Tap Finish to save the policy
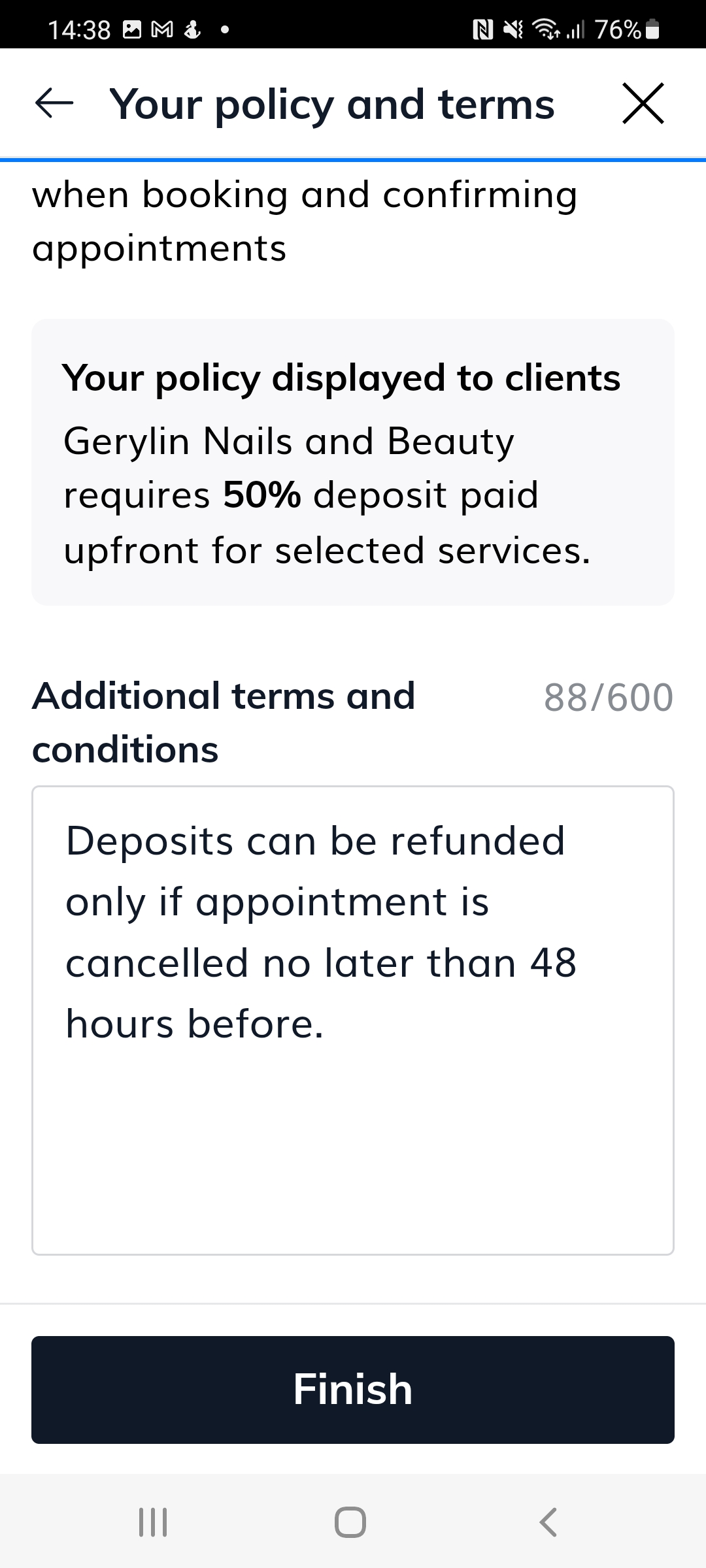 coord(353,1390)
